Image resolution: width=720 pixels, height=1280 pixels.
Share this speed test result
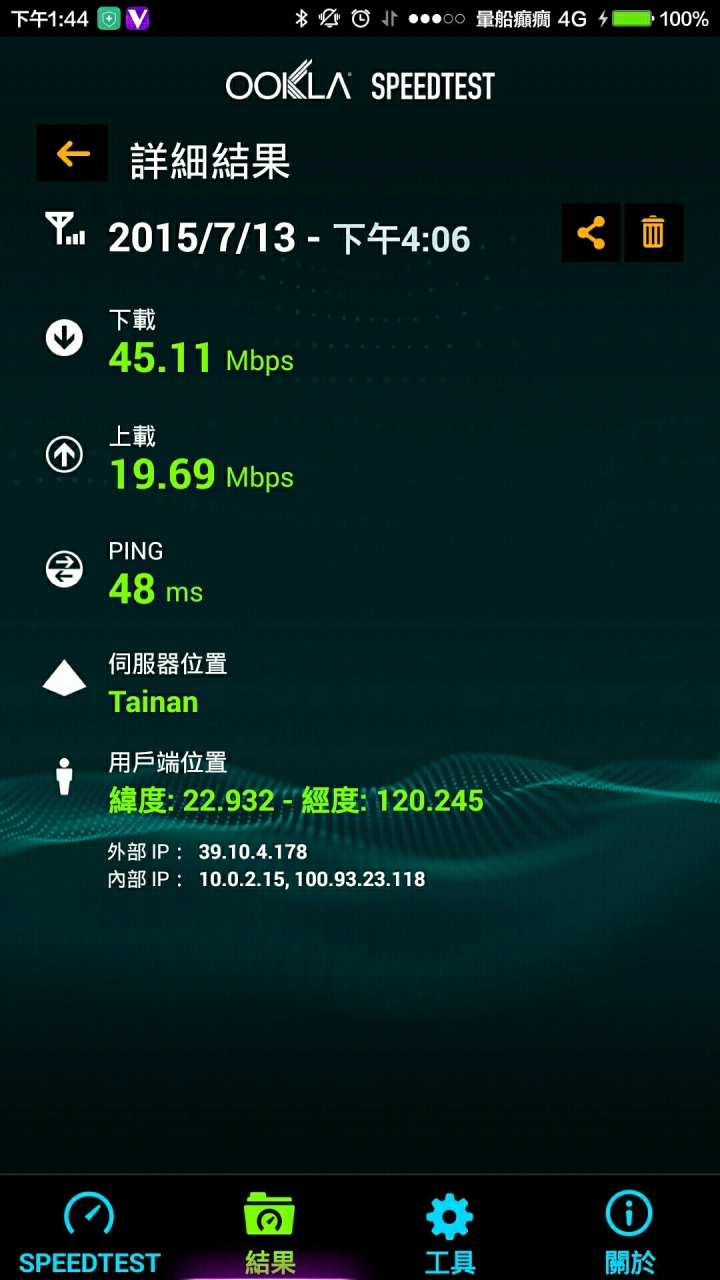coord(591,233)
